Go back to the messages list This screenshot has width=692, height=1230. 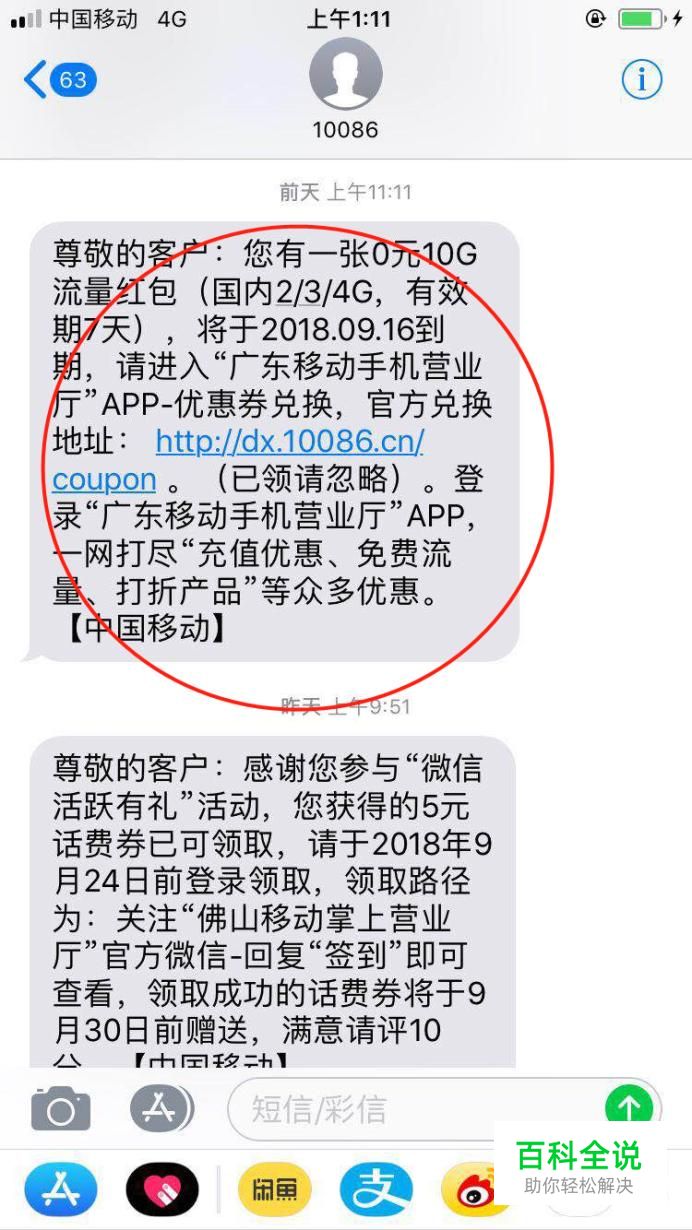coord(58,80)
